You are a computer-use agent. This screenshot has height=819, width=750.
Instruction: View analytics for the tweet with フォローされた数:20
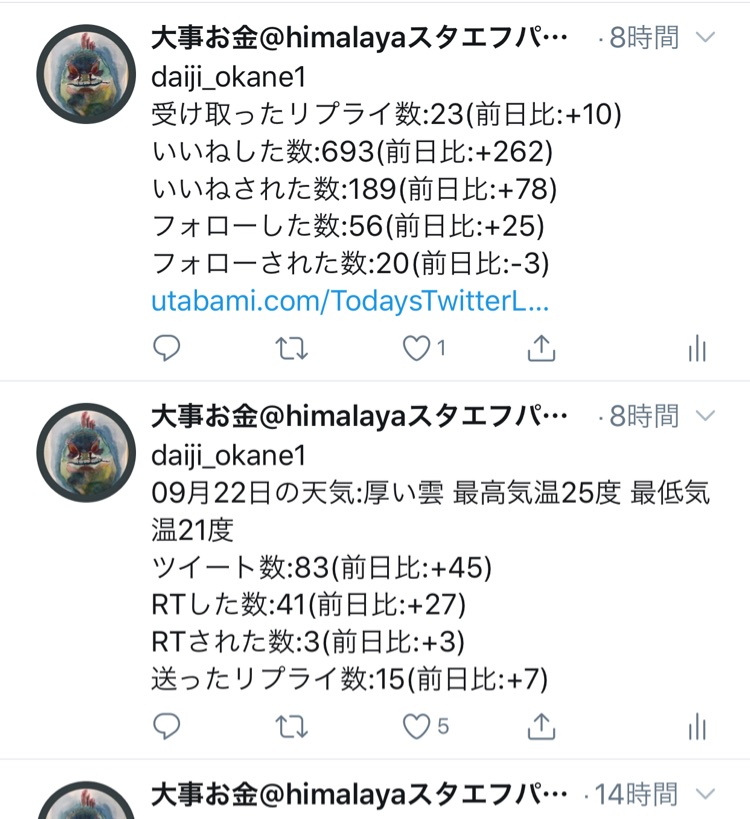pos(697,348)
